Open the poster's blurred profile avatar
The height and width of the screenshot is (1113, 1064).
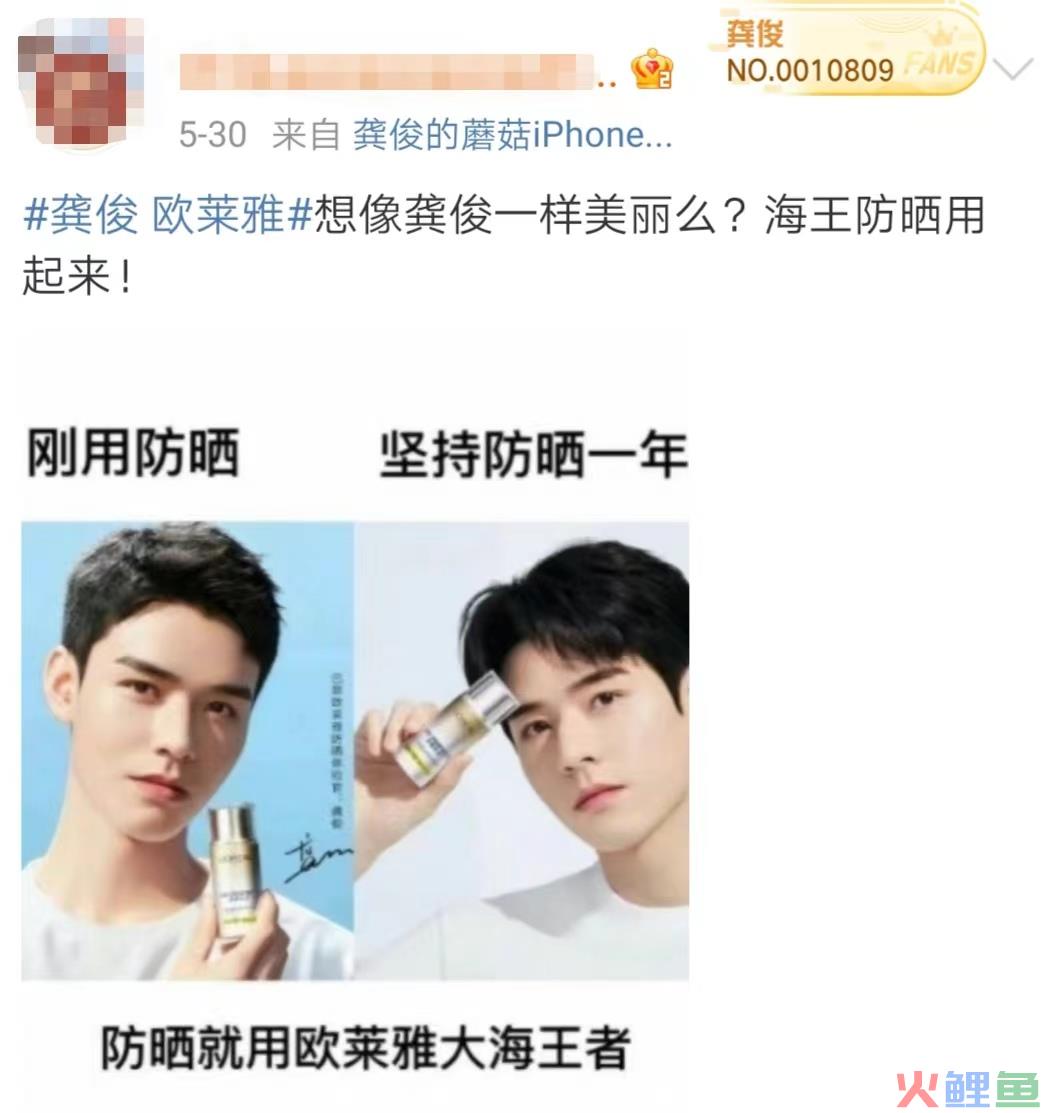pos(82,83)
